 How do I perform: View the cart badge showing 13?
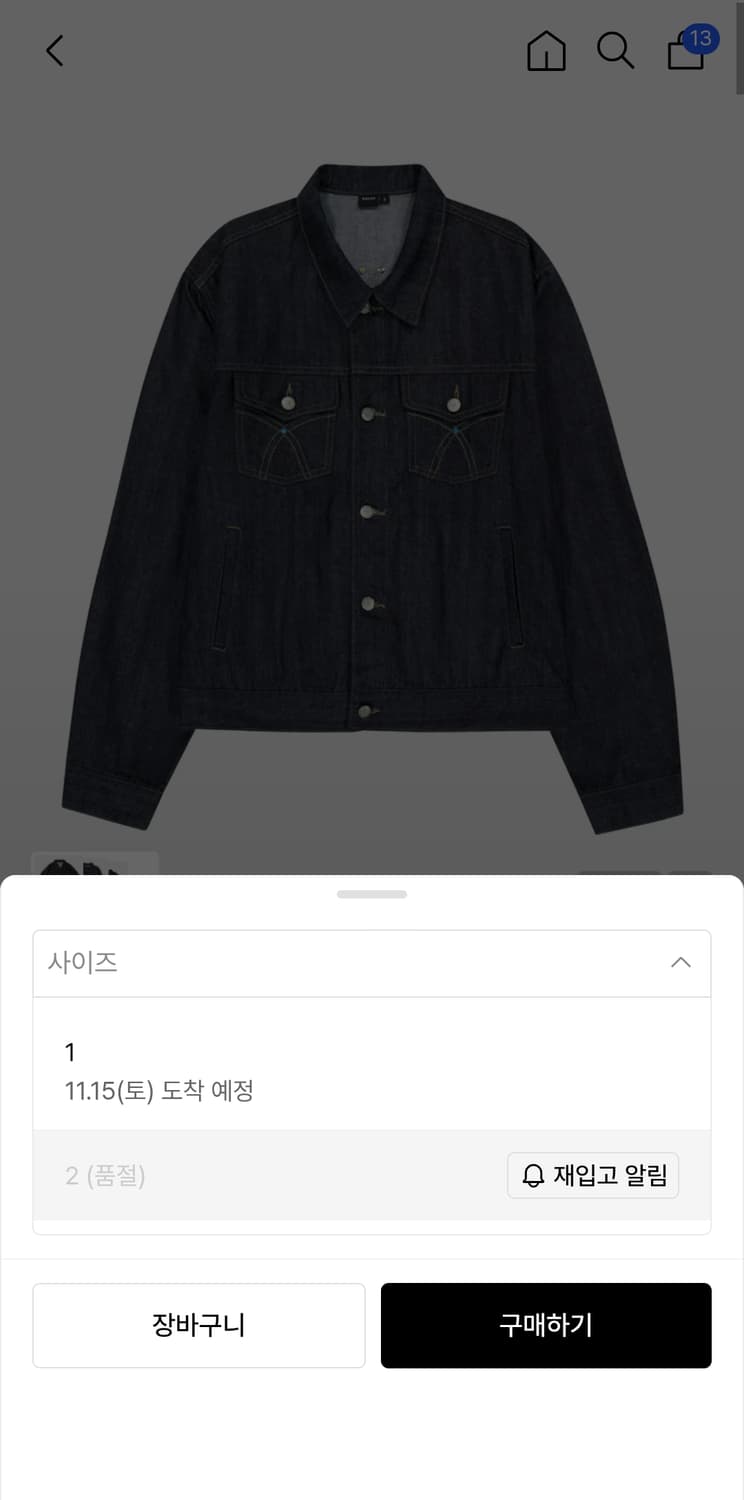pos(702,38)
